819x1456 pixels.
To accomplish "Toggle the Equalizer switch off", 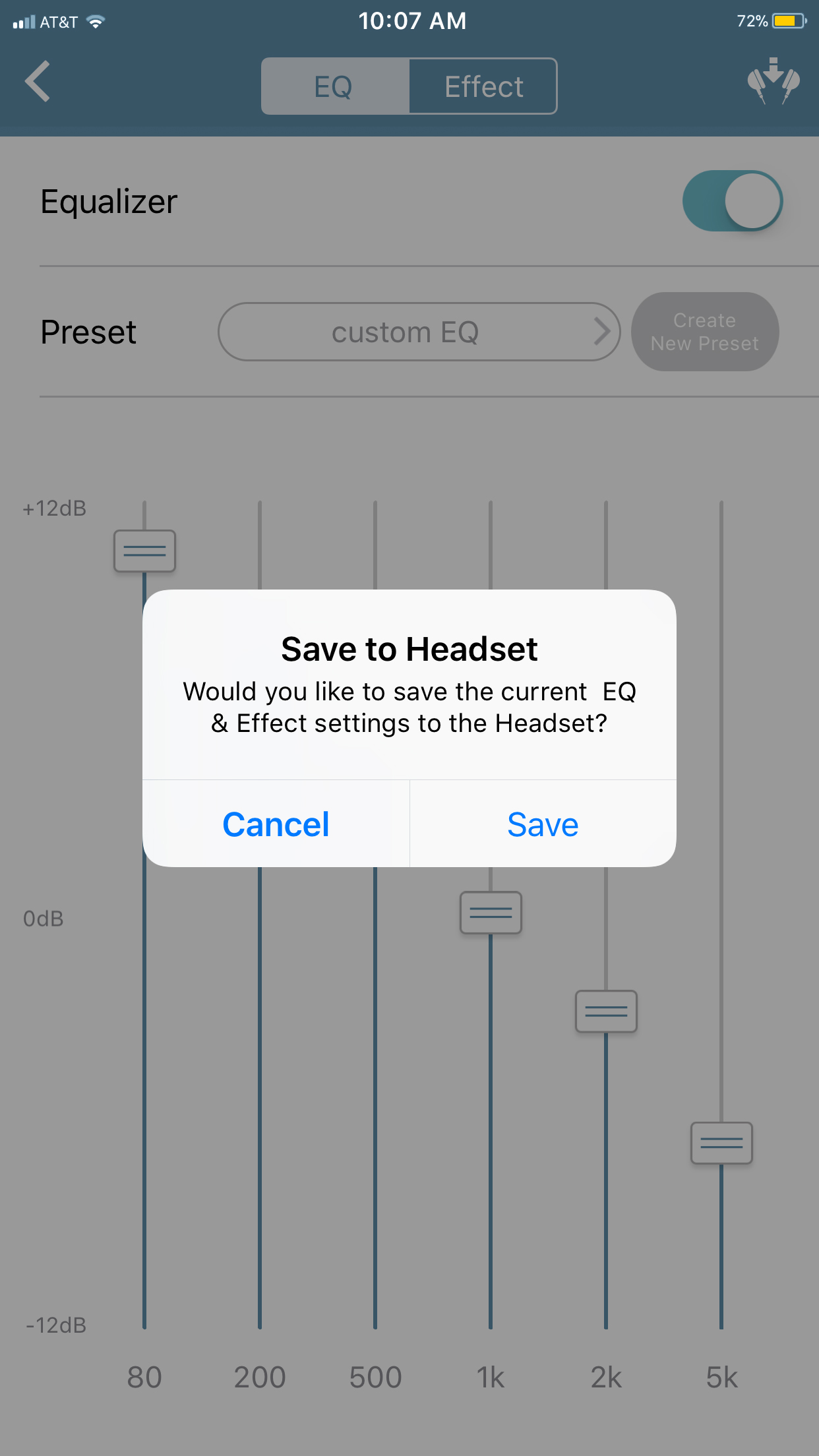I will point(732,201).
